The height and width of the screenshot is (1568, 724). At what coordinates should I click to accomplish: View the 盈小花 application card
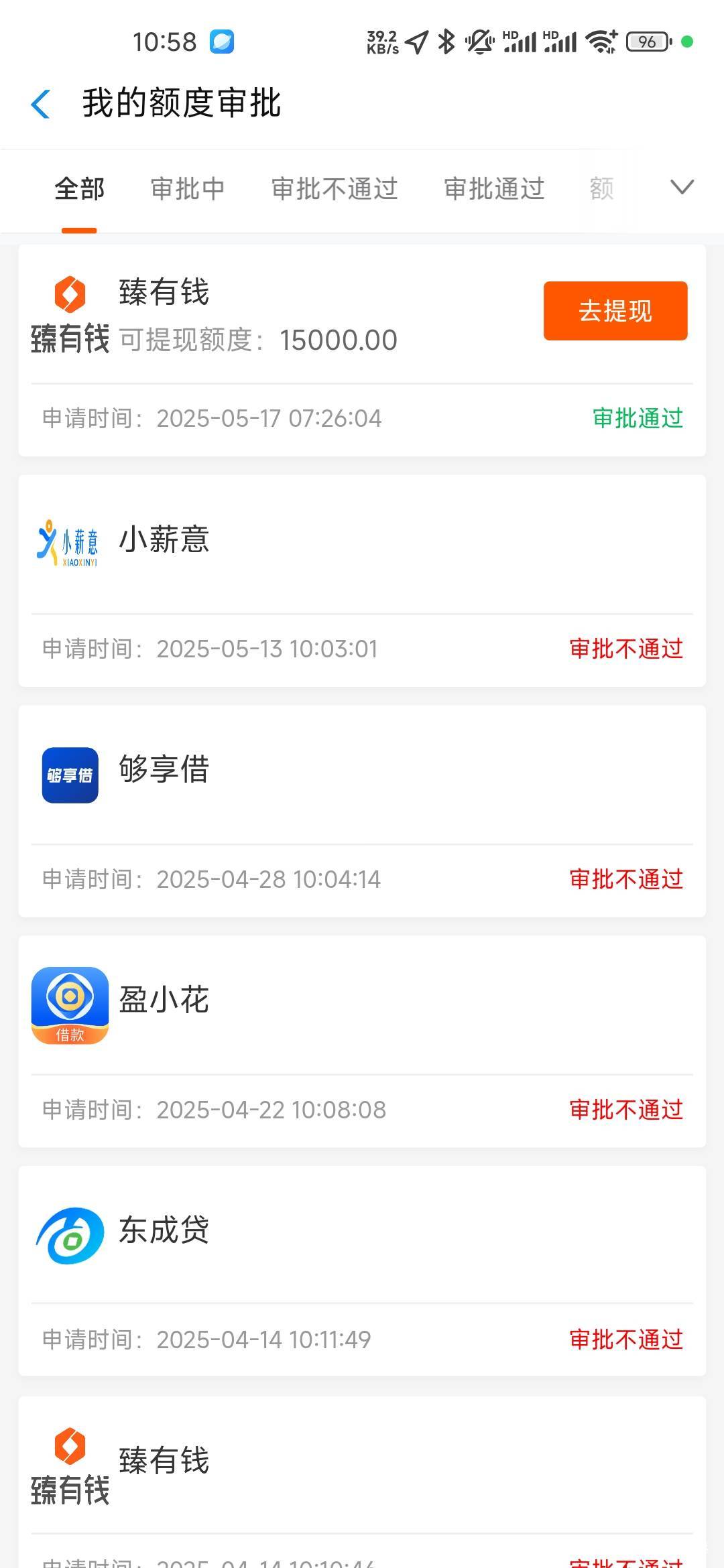point(362,1041)
